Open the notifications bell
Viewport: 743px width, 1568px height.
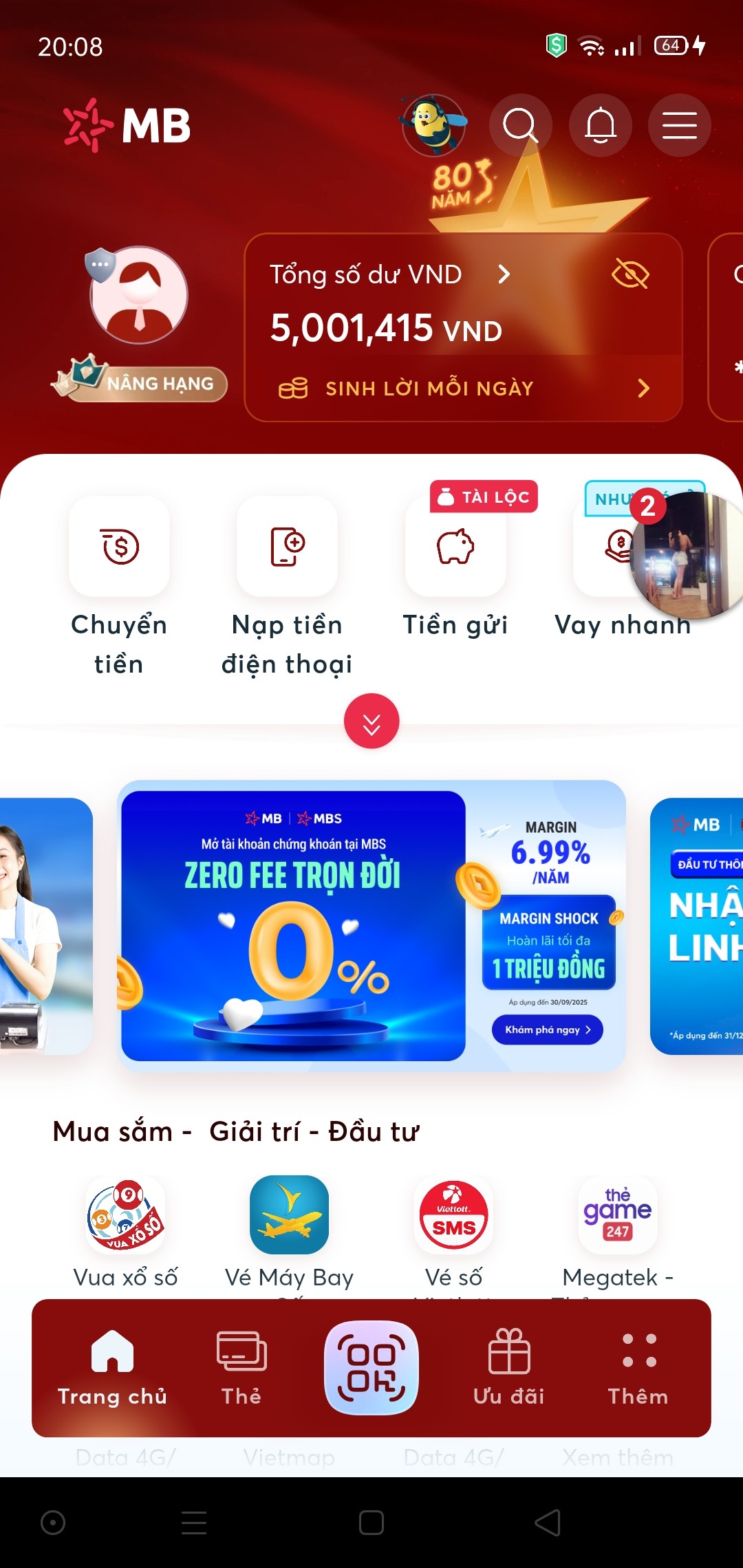click(600, 125)
